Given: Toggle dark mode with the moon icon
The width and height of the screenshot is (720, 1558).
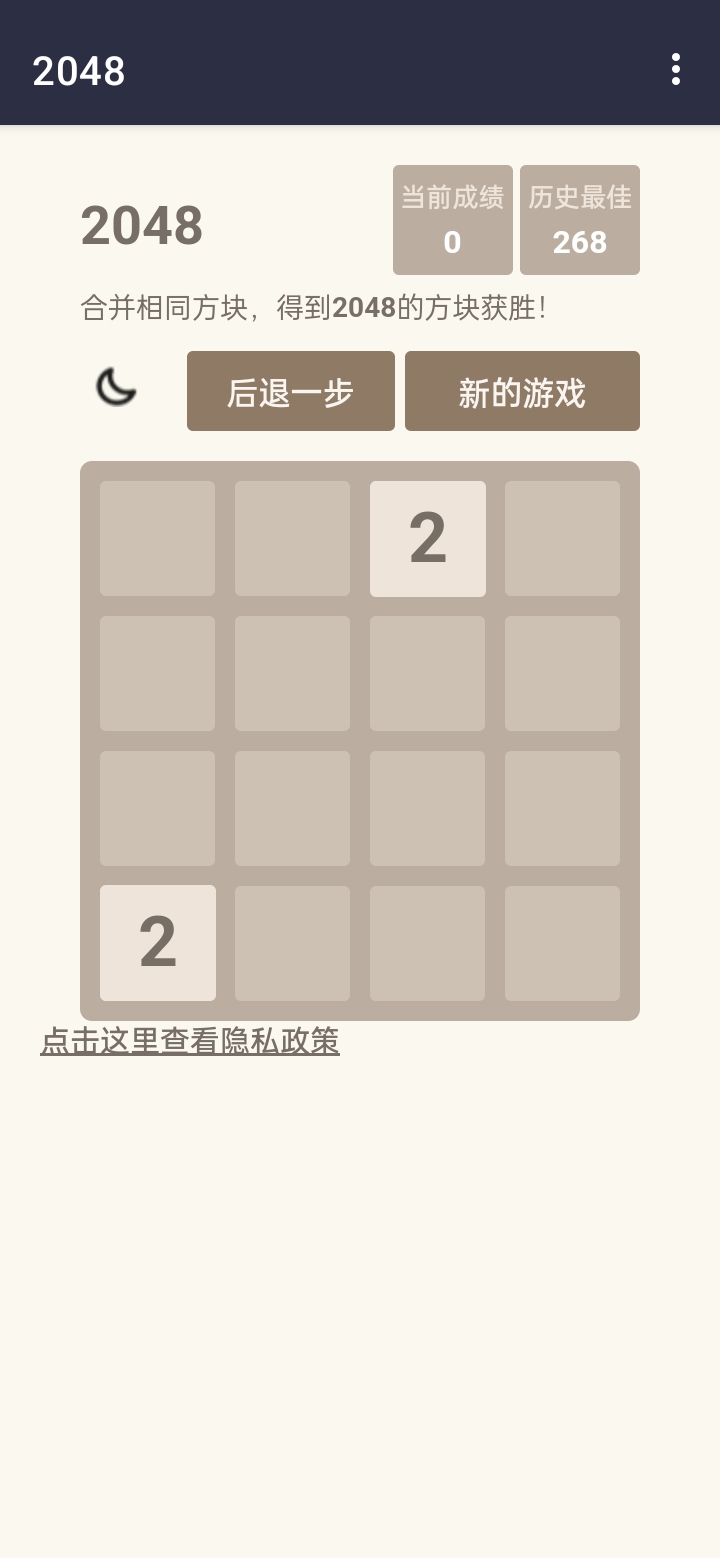Looking at the screenshot, I should point(116,387).
